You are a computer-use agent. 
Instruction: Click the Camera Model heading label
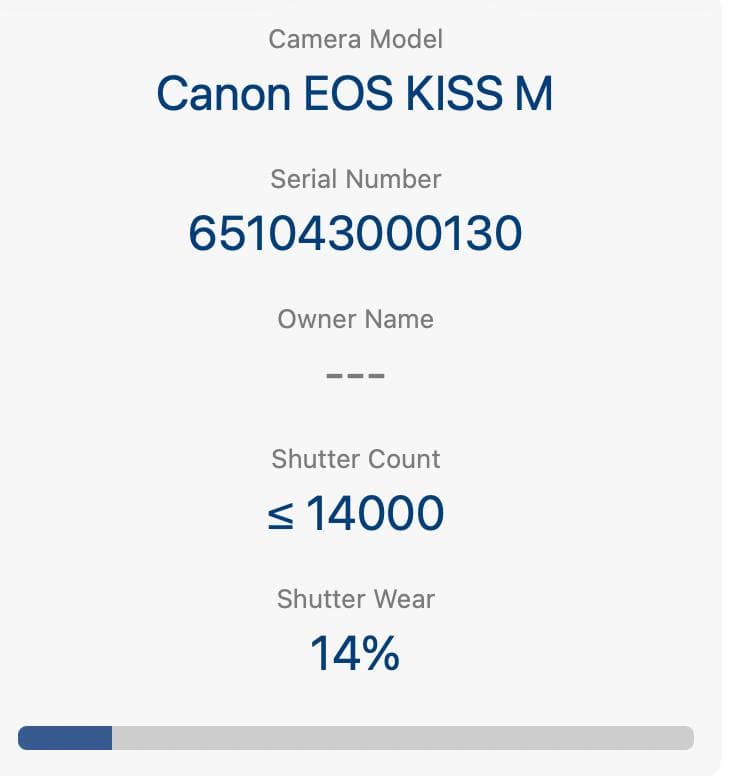[x=354, y=39]
